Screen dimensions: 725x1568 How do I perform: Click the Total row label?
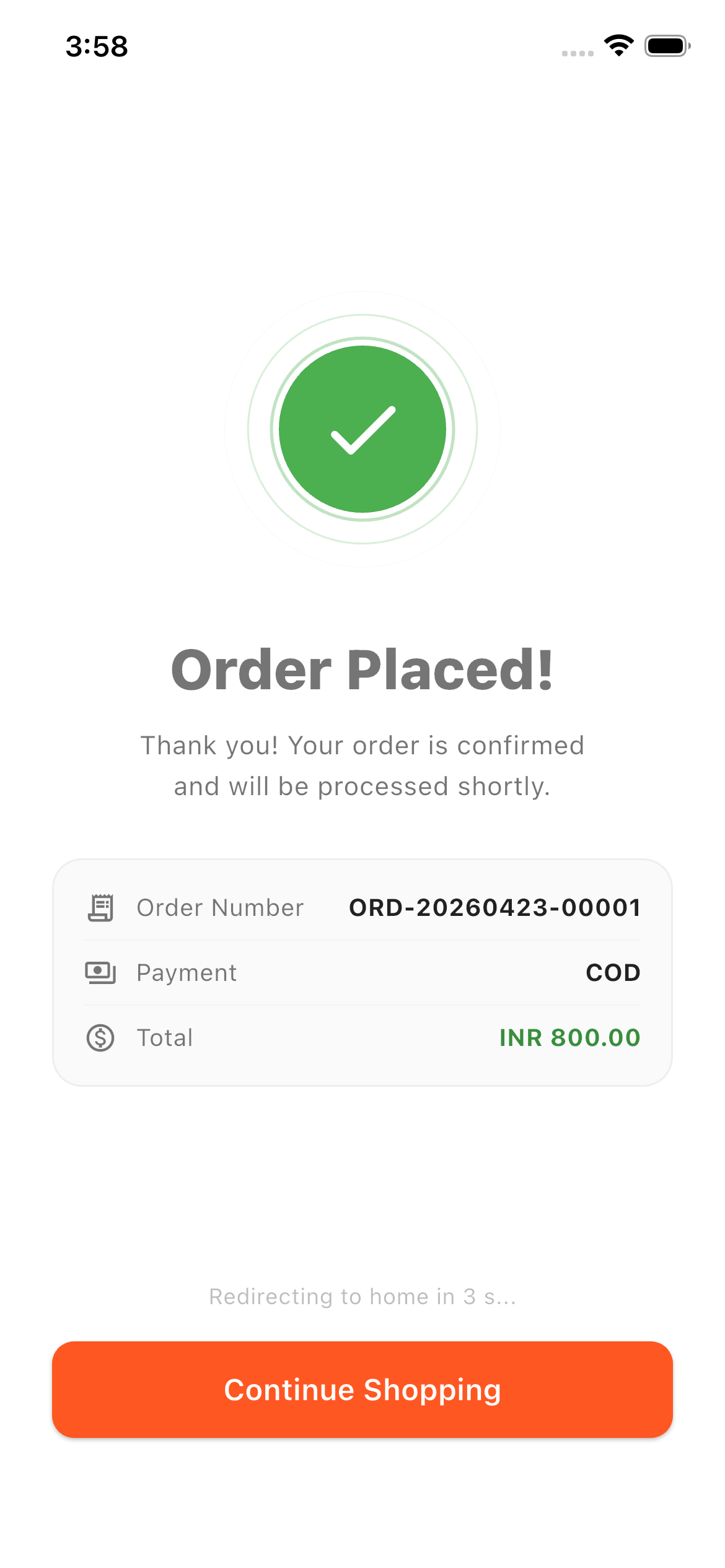(164, 1037)
